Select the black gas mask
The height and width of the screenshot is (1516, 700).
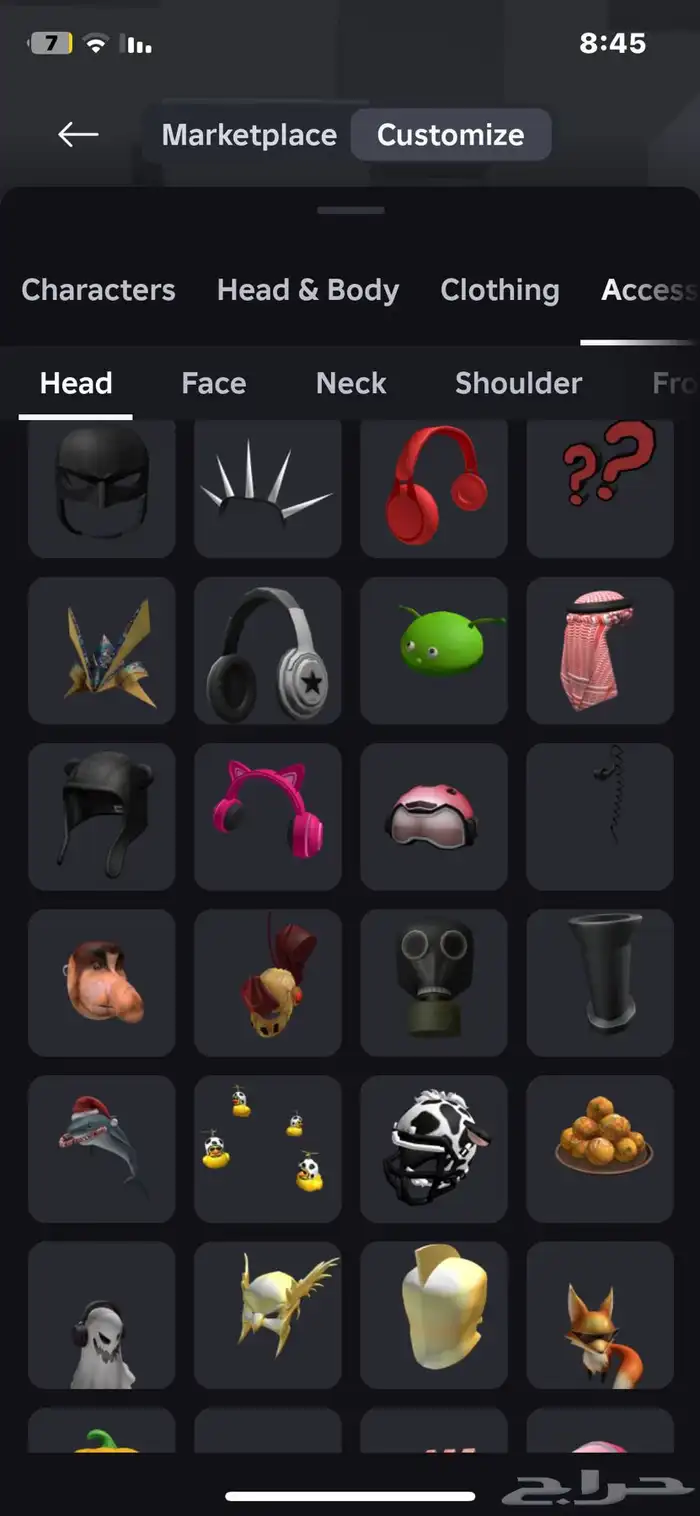point(434,982)
